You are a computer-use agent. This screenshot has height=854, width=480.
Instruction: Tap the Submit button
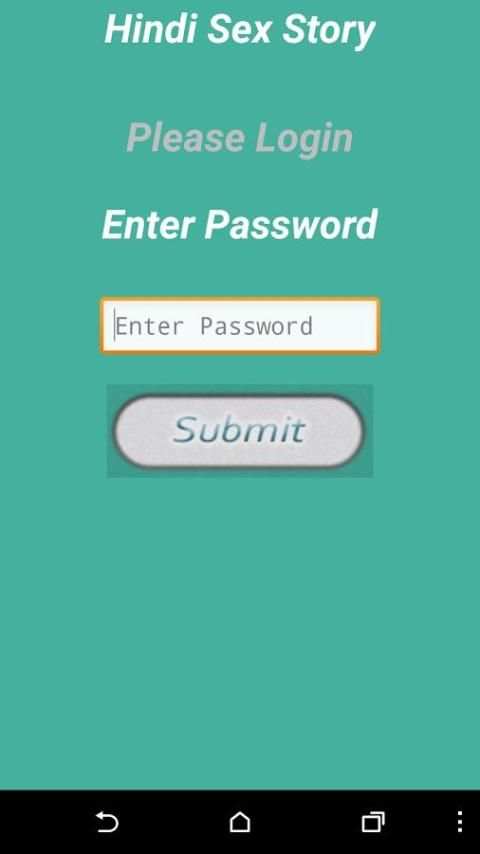239,431
